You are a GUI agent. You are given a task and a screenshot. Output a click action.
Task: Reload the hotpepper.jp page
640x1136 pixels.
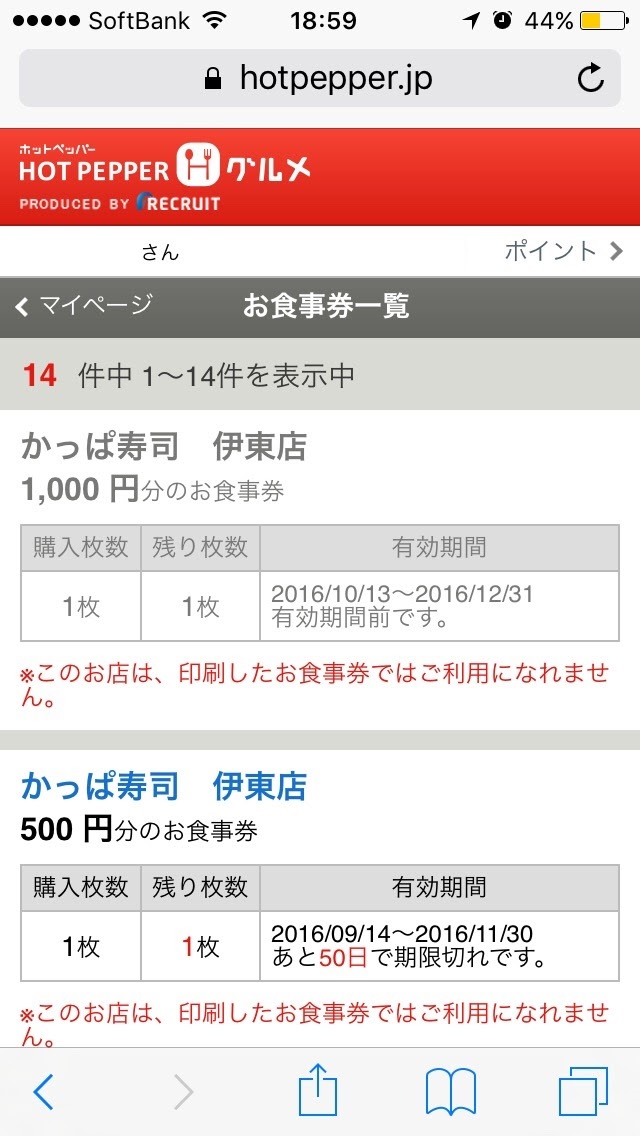[x=591, y=78]
